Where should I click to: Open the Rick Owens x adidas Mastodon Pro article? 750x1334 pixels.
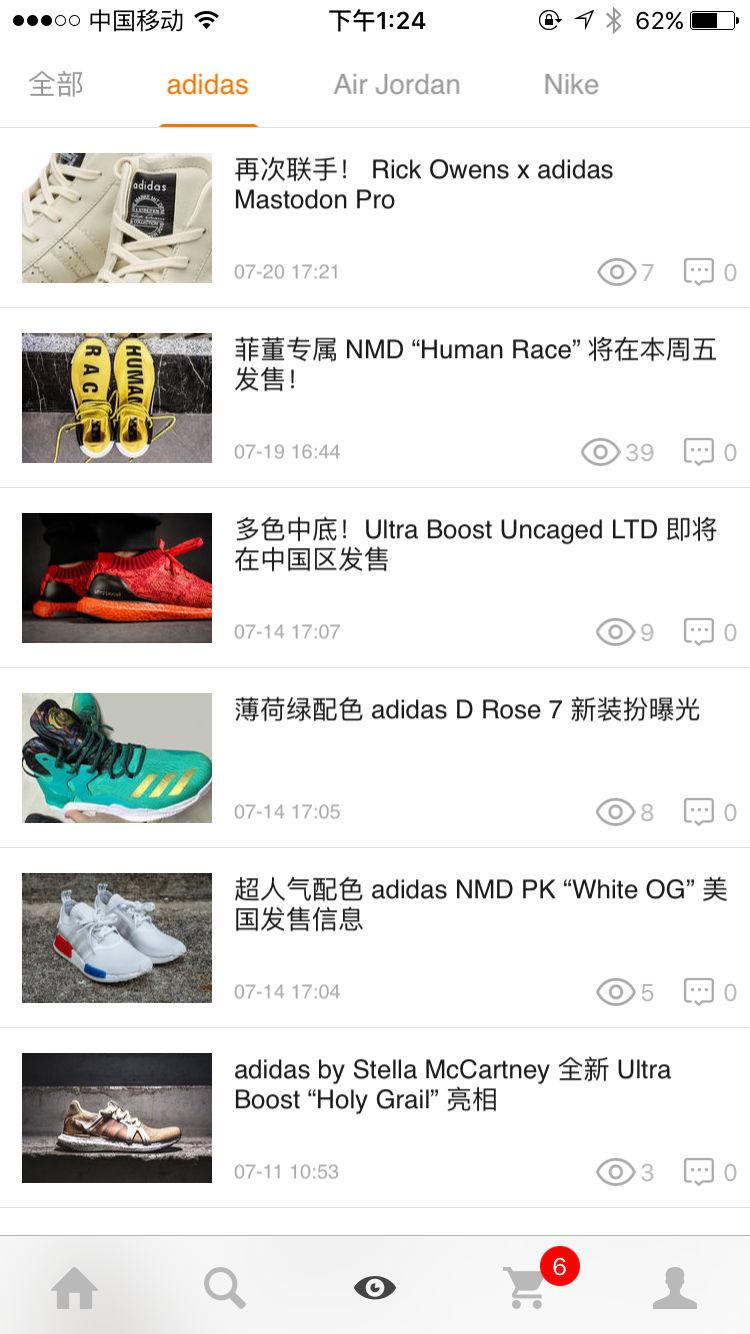click(423, 185)
